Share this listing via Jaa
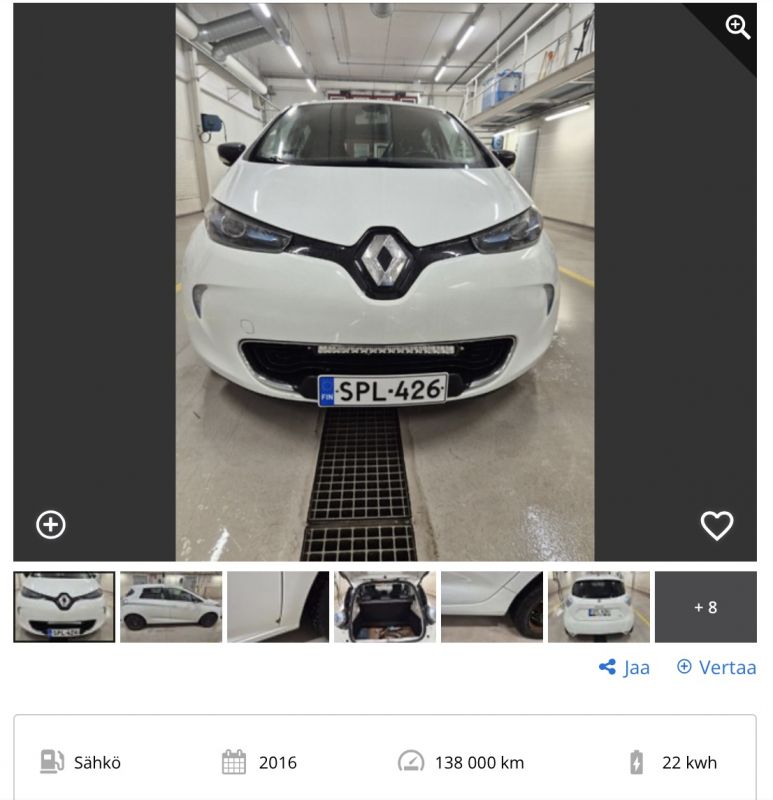The height and width of the screenshot is (800, 773). [x=624, y=667]
